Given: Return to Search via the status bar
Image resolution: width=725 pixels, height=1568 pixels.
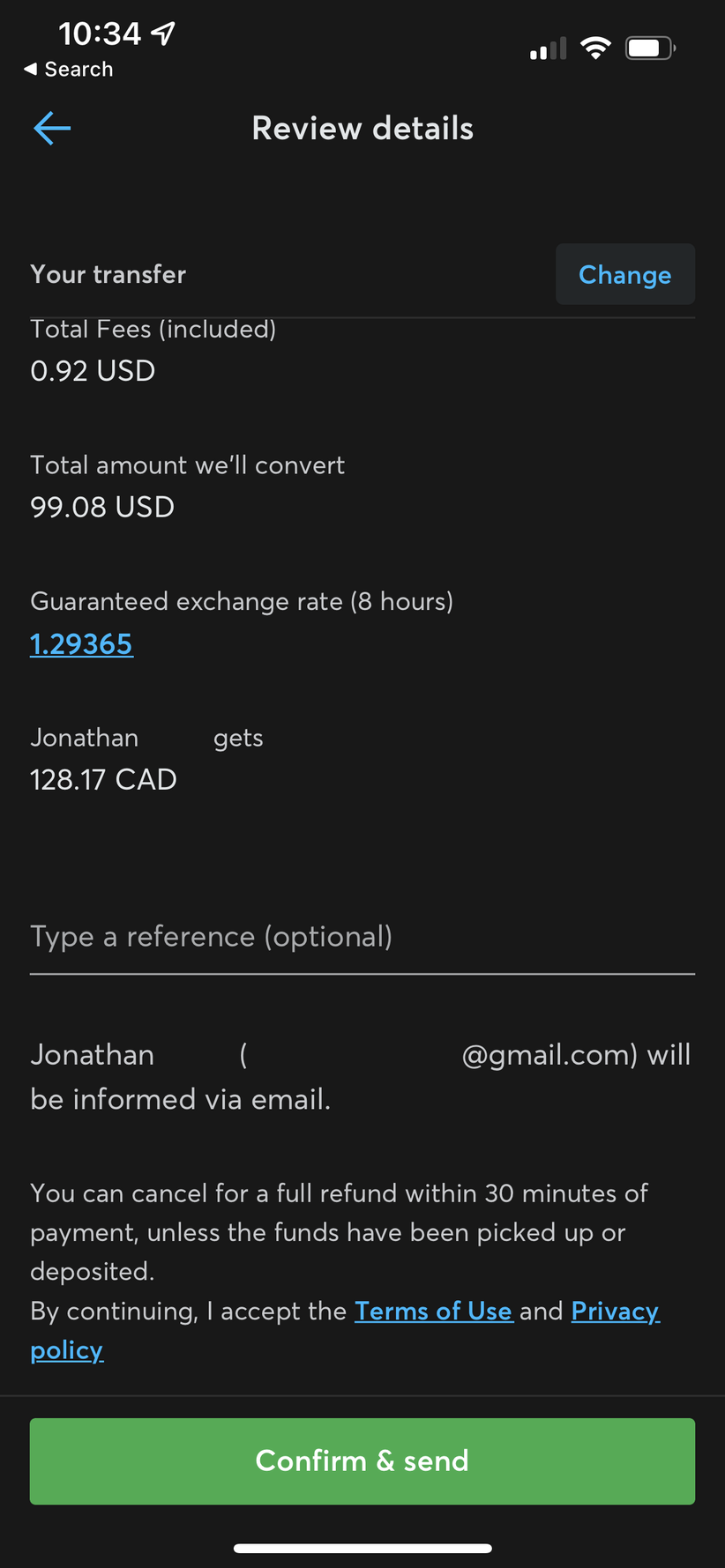Looking at the screenshot, I should coord(69,69).
